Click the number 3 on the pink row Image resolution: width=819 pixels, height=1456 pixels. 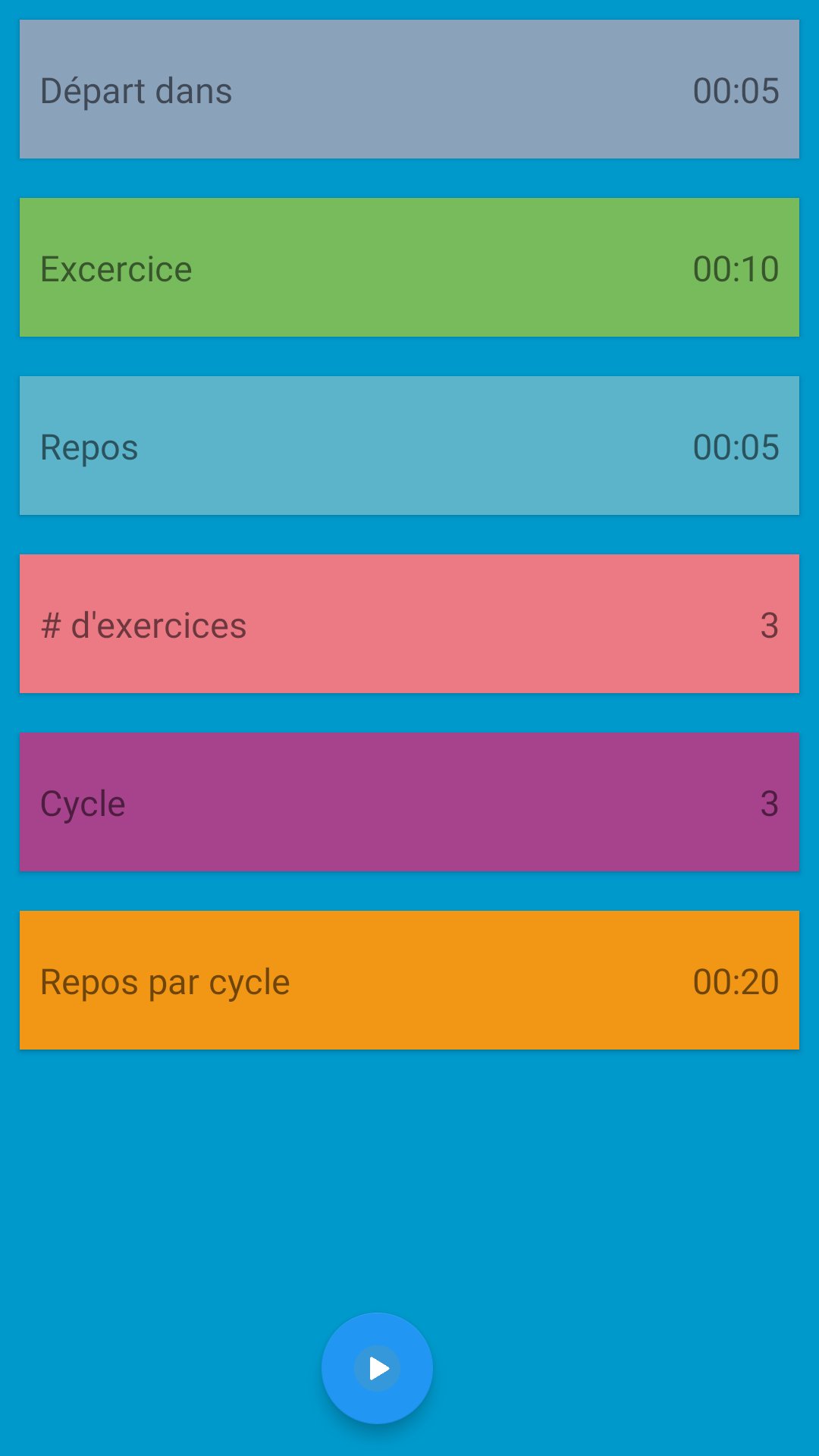[x=769, y=623]
